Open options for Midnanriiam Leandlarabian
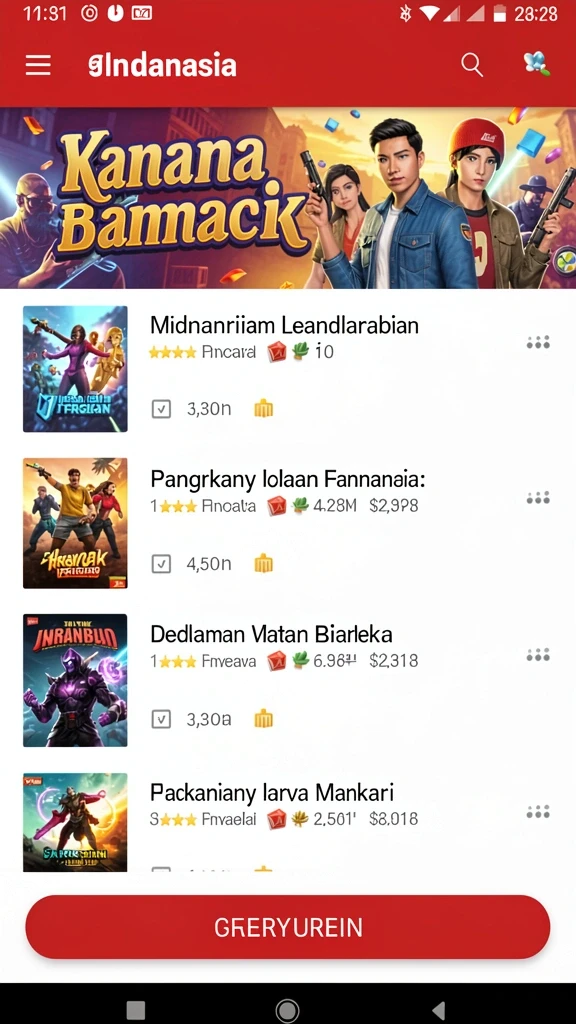This screenshot has height=1024, width=576. [537, 342]
